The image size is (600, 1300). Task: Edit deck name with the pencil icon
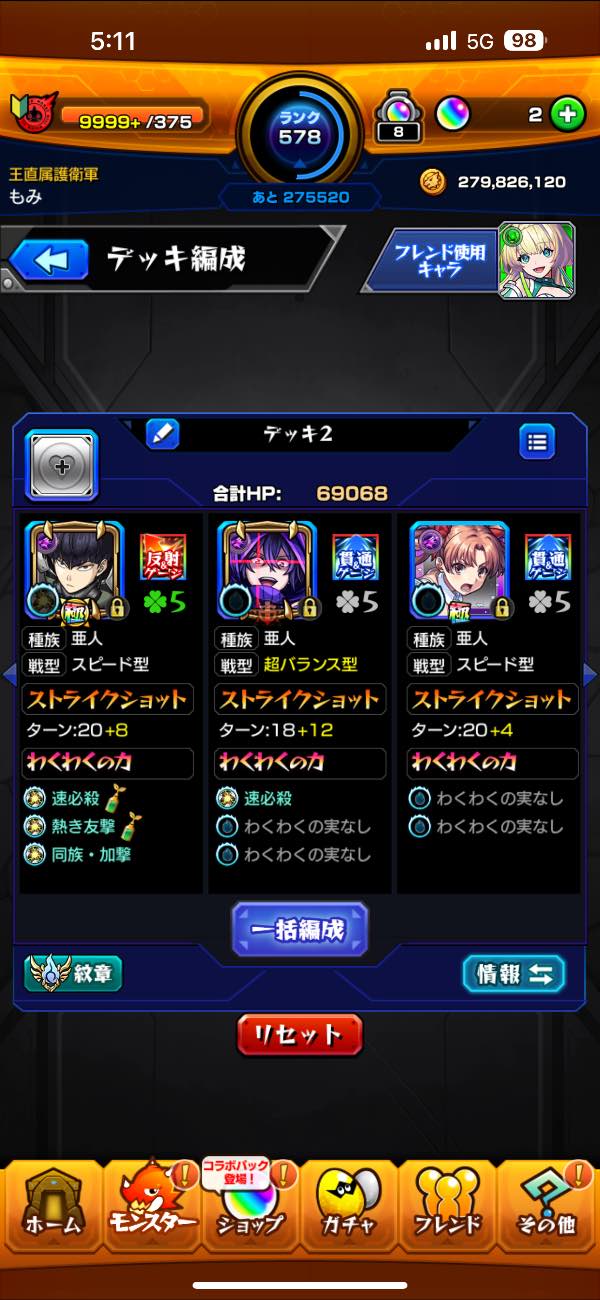[162, 434]
